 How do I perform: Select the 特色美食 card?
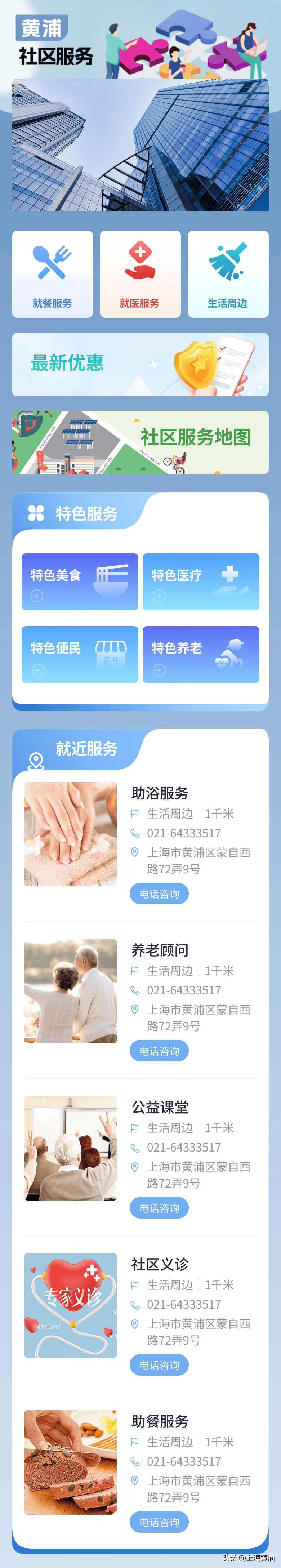click(x=80, y=581)
